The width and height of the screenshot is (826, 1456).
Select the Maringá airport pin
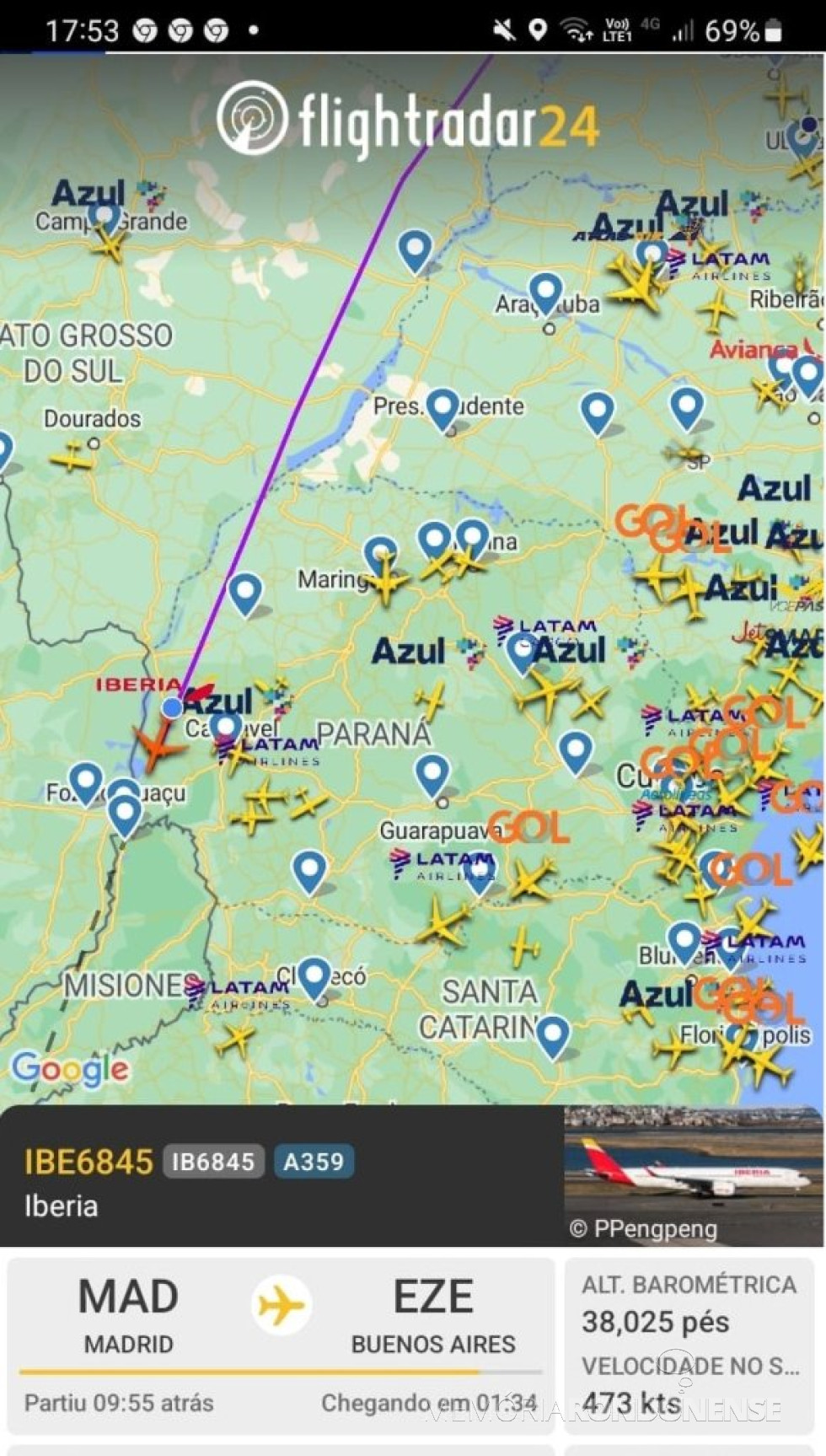click(380, 555)
